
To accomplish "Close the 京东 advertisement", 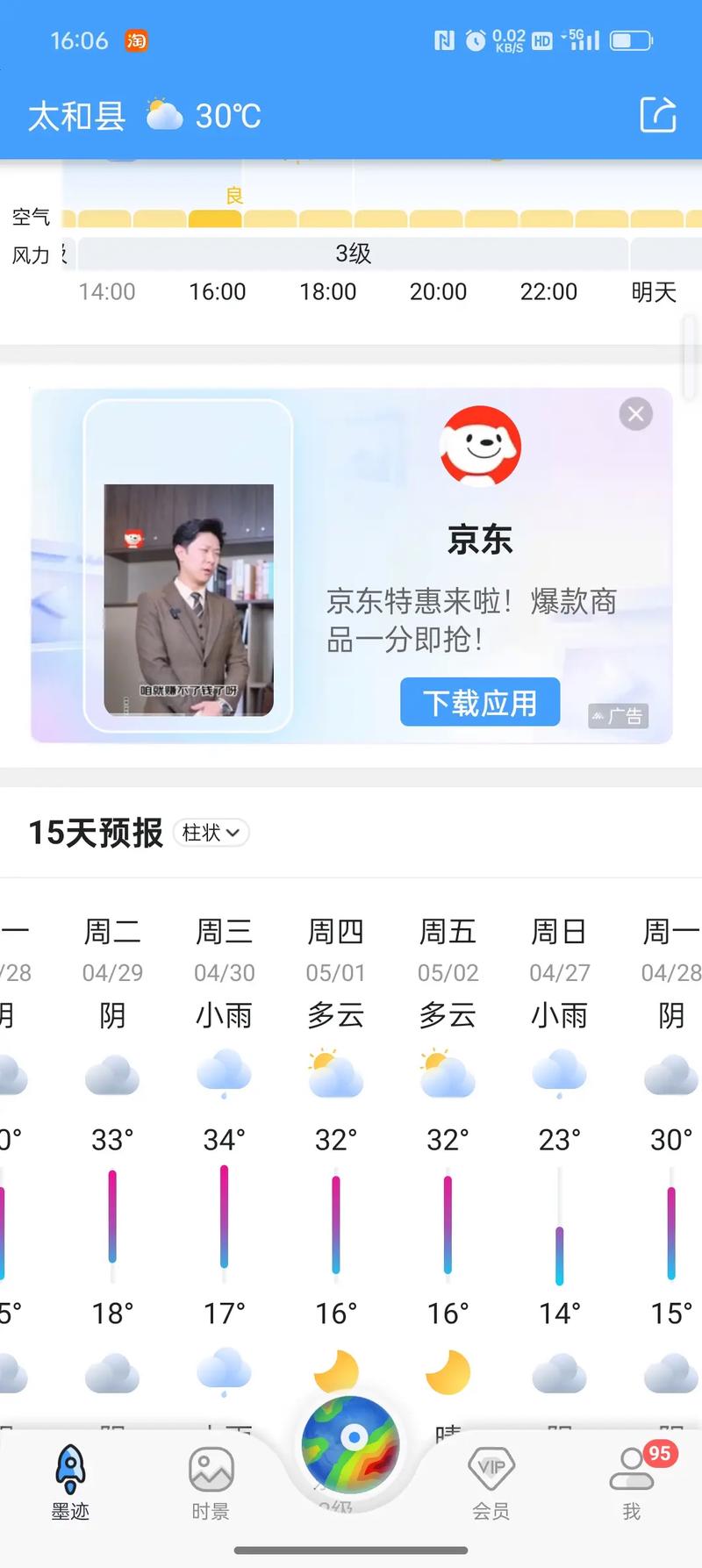I will (x=635, y=414).
